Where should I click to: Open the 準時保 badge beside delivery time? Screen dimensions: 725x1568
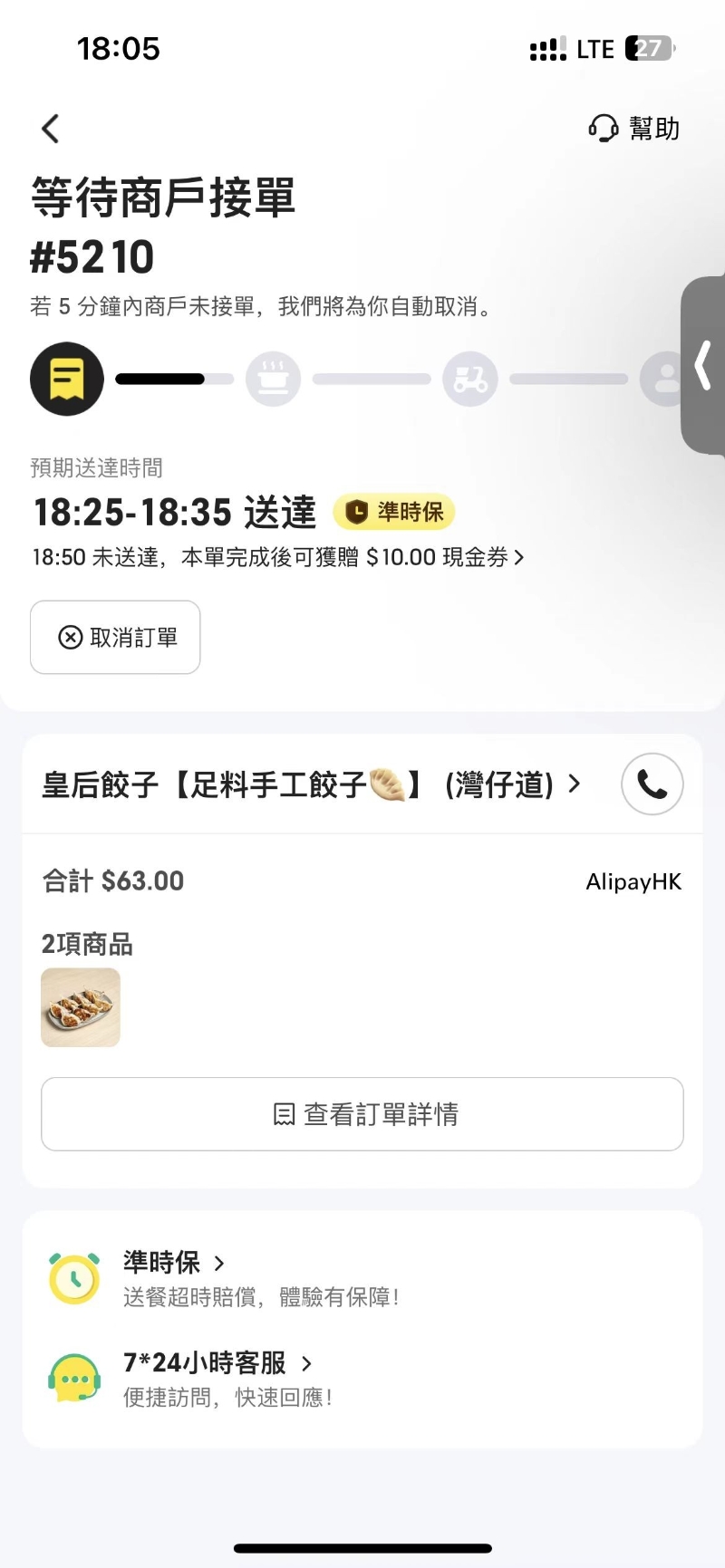pos(394,513)
